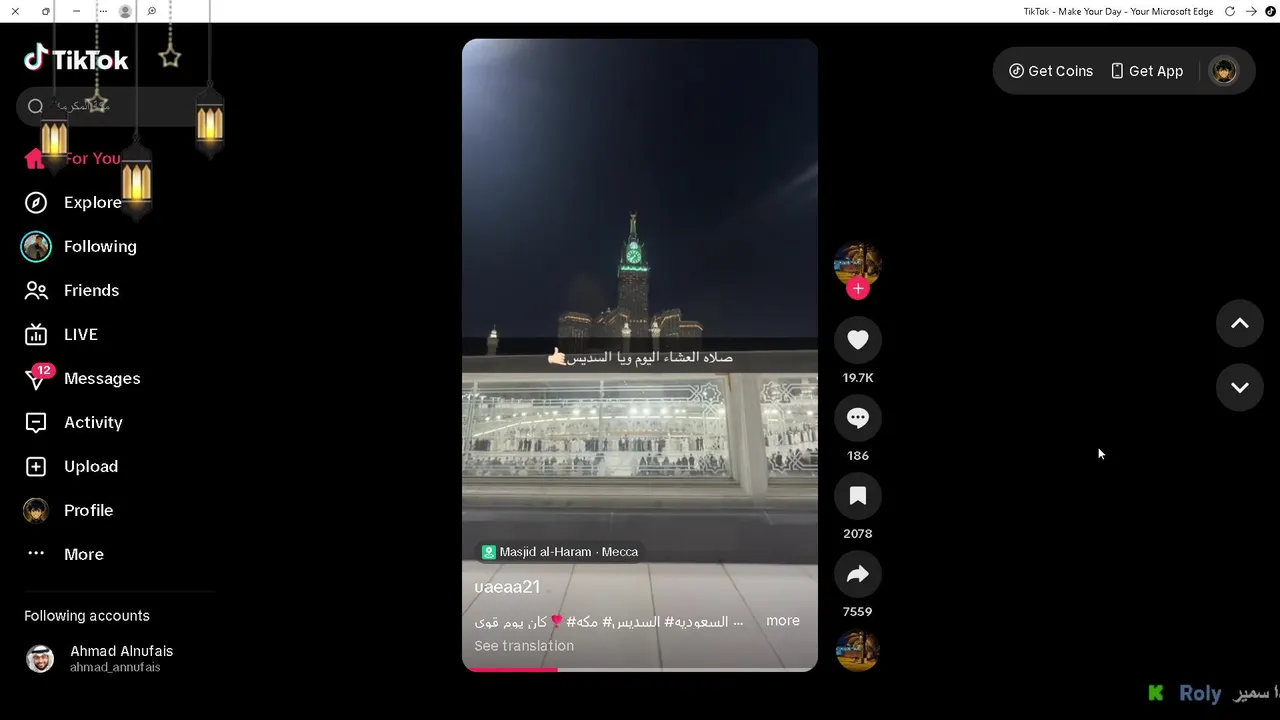Go to the previous video
Screen dimensions: 1280x720
click(x=1239, y=323)
